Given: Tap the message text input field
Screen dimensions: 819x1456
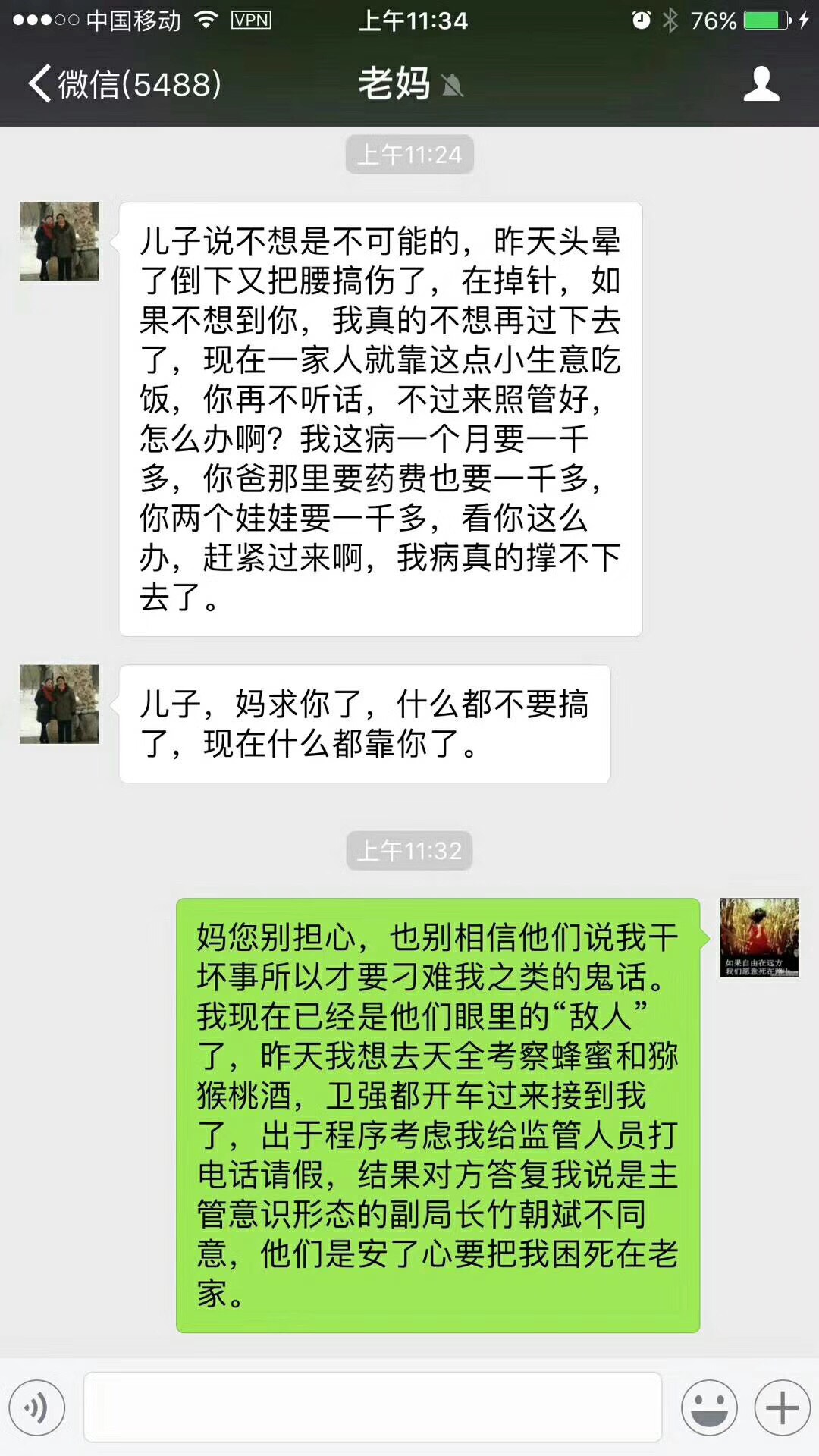Looking at the screenshot, I should coord(372,1407).
